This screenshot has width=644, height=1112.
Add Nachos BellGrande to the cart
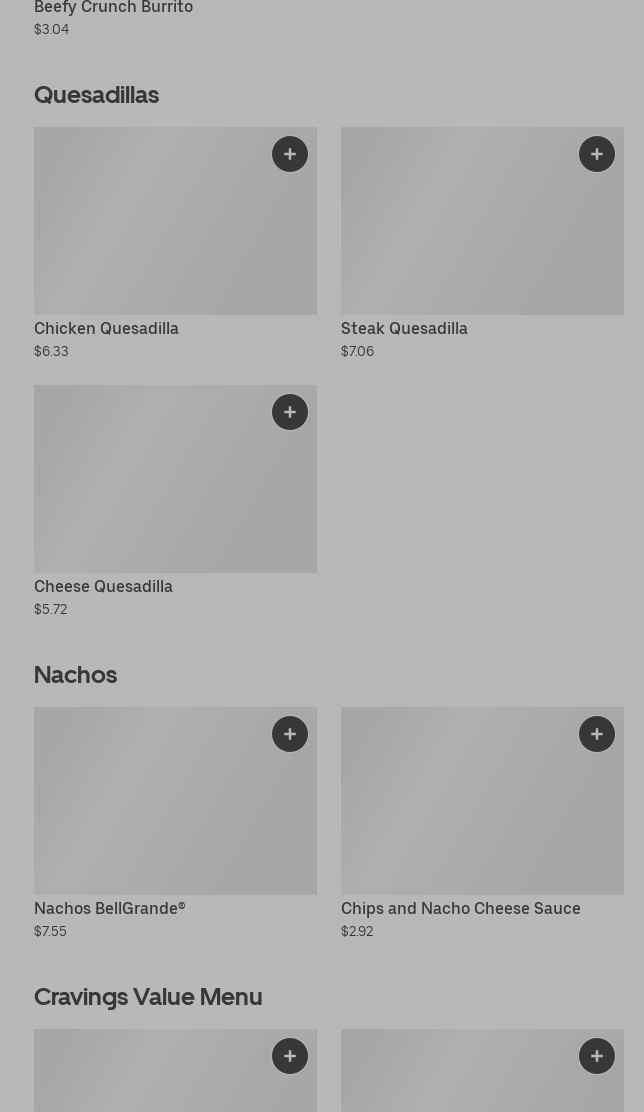click(289, 734)
